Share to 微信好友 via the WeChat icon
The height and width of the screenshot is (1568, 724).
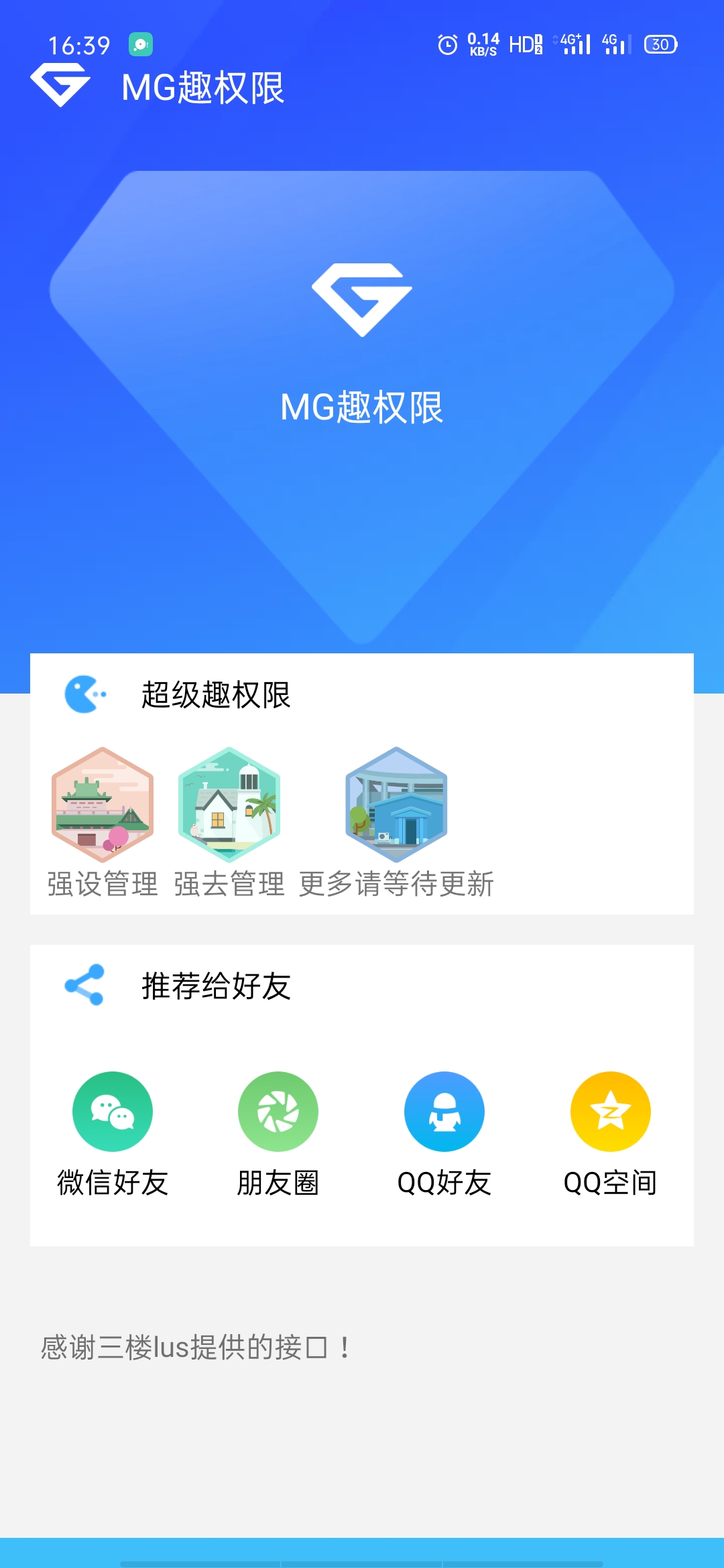click(112, 1110)
